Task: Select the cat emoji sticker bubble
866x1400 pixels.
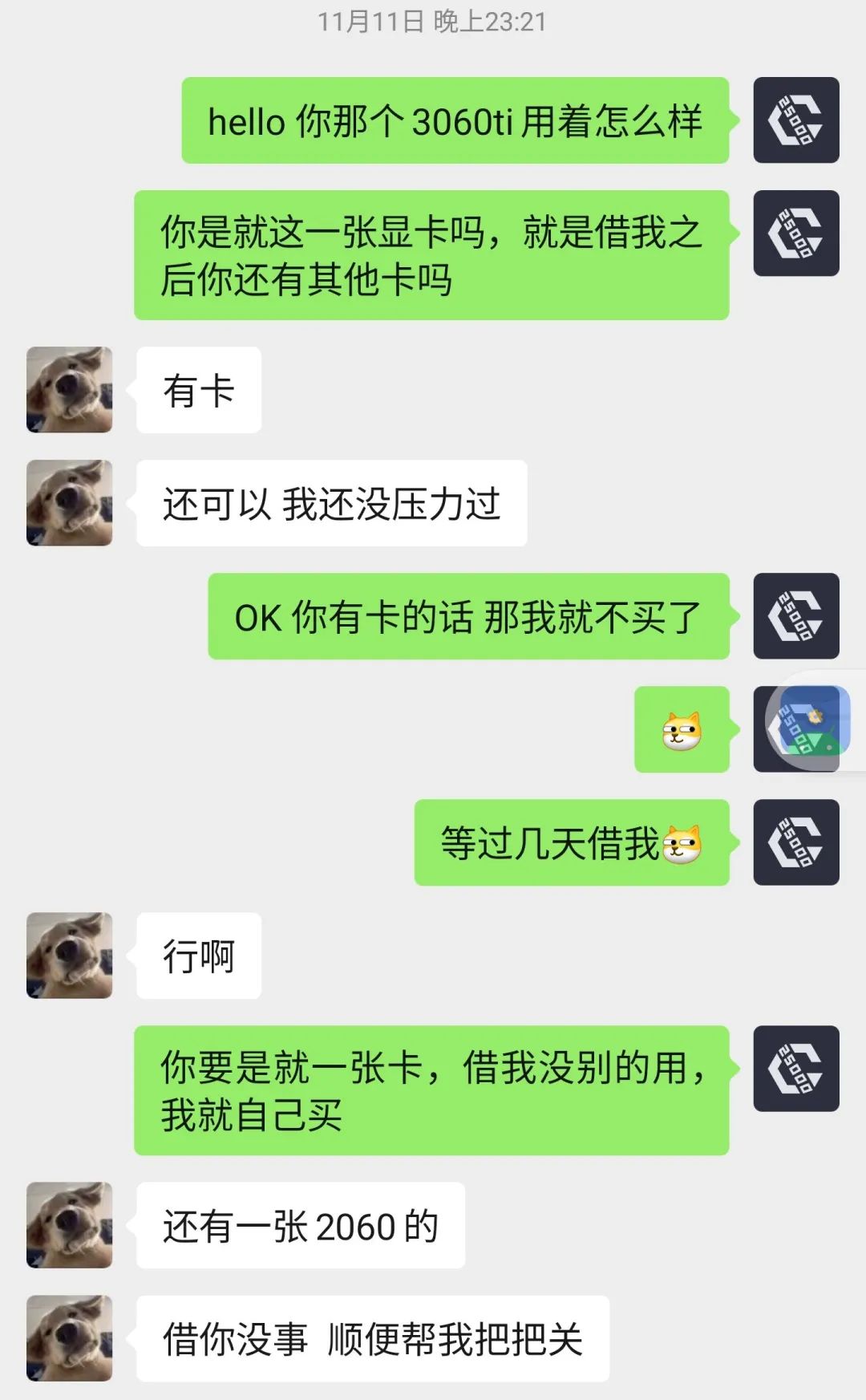Action: pyautogui.click(x=682, y=726)
